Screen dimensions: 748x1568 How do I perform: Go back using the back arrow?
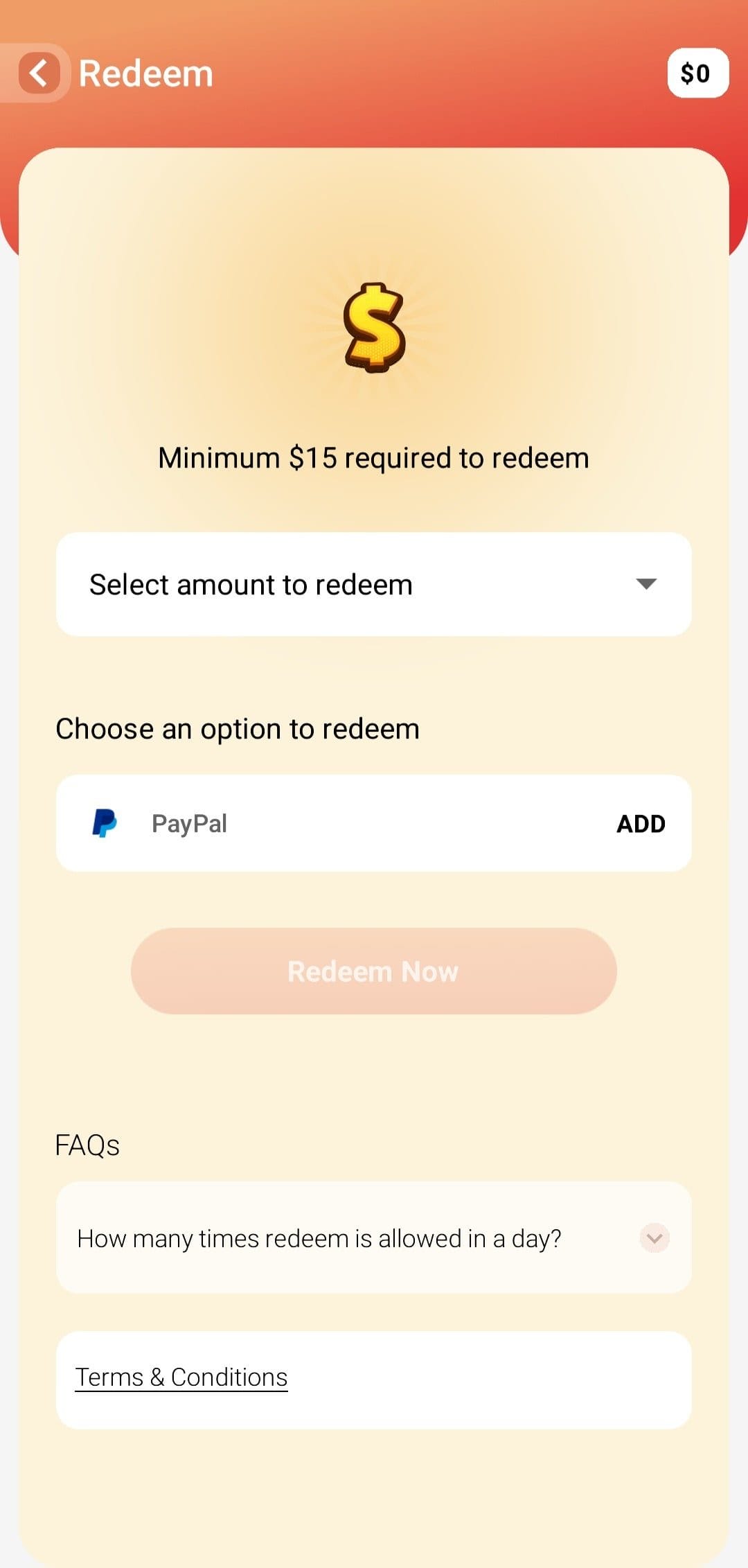[x=39, y=73]
